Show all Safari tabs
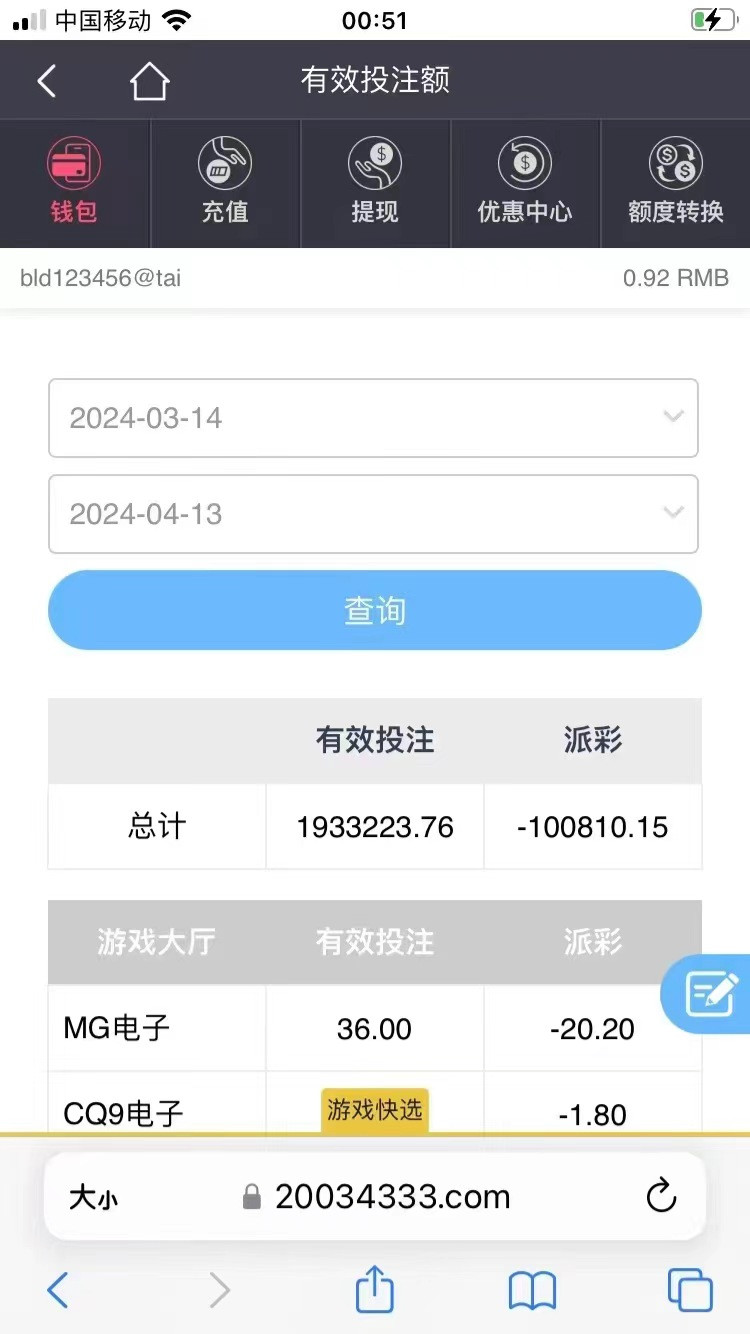The width and height of the screenshot is (750, 1334). [x=690, y=1290]
